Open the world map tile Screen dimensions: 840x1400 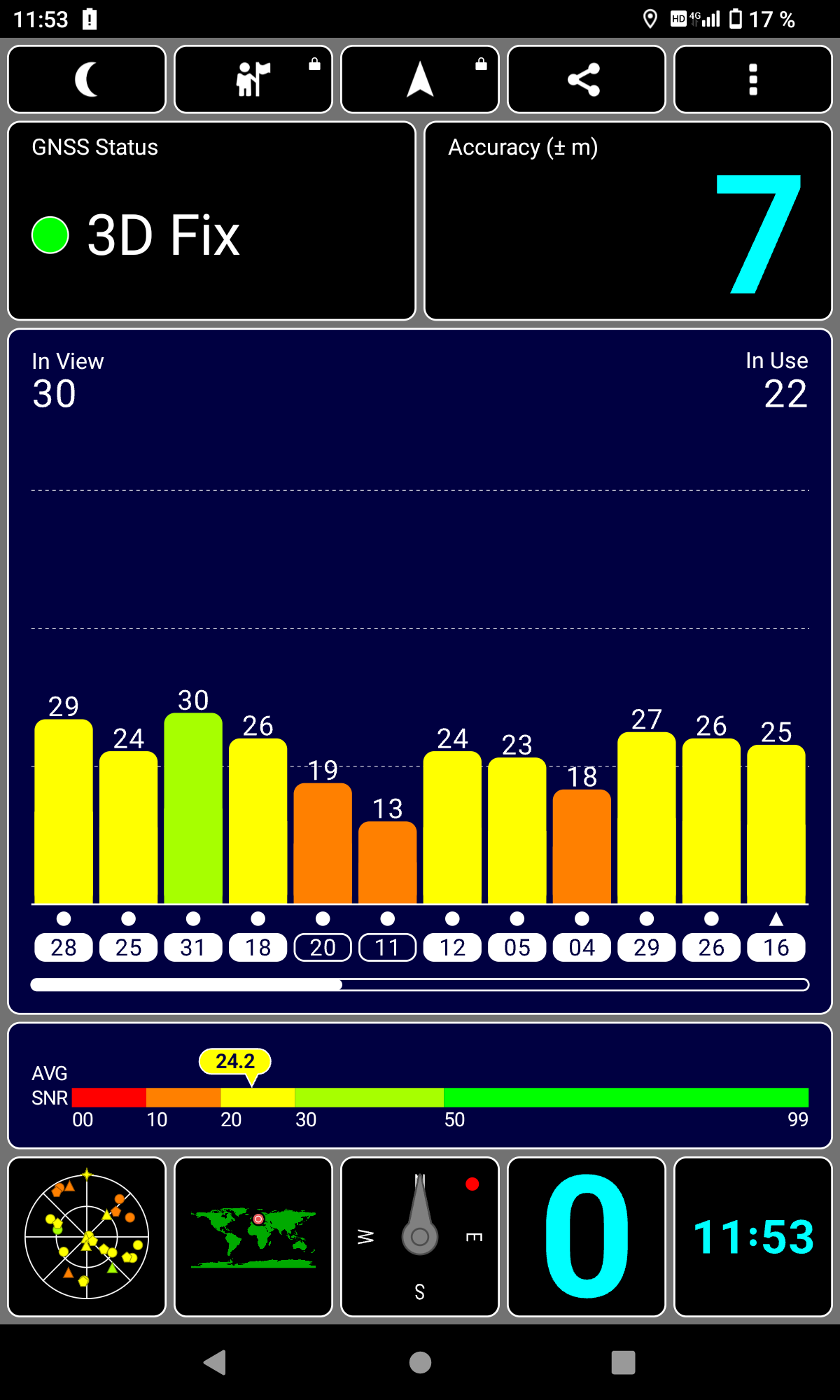click(x=253, y=1237)
